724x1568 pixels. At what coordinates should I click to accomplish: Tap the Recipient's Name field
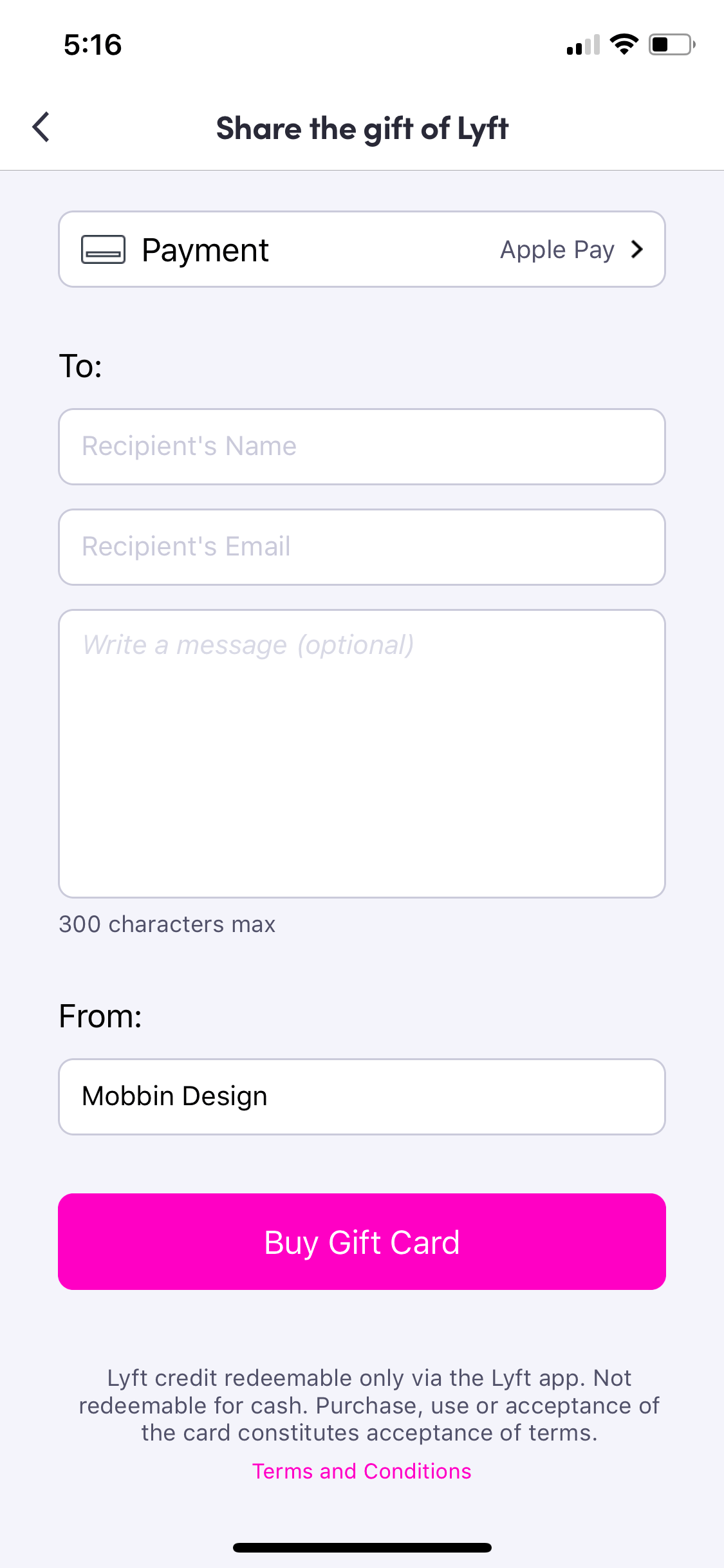click(362, 447)
